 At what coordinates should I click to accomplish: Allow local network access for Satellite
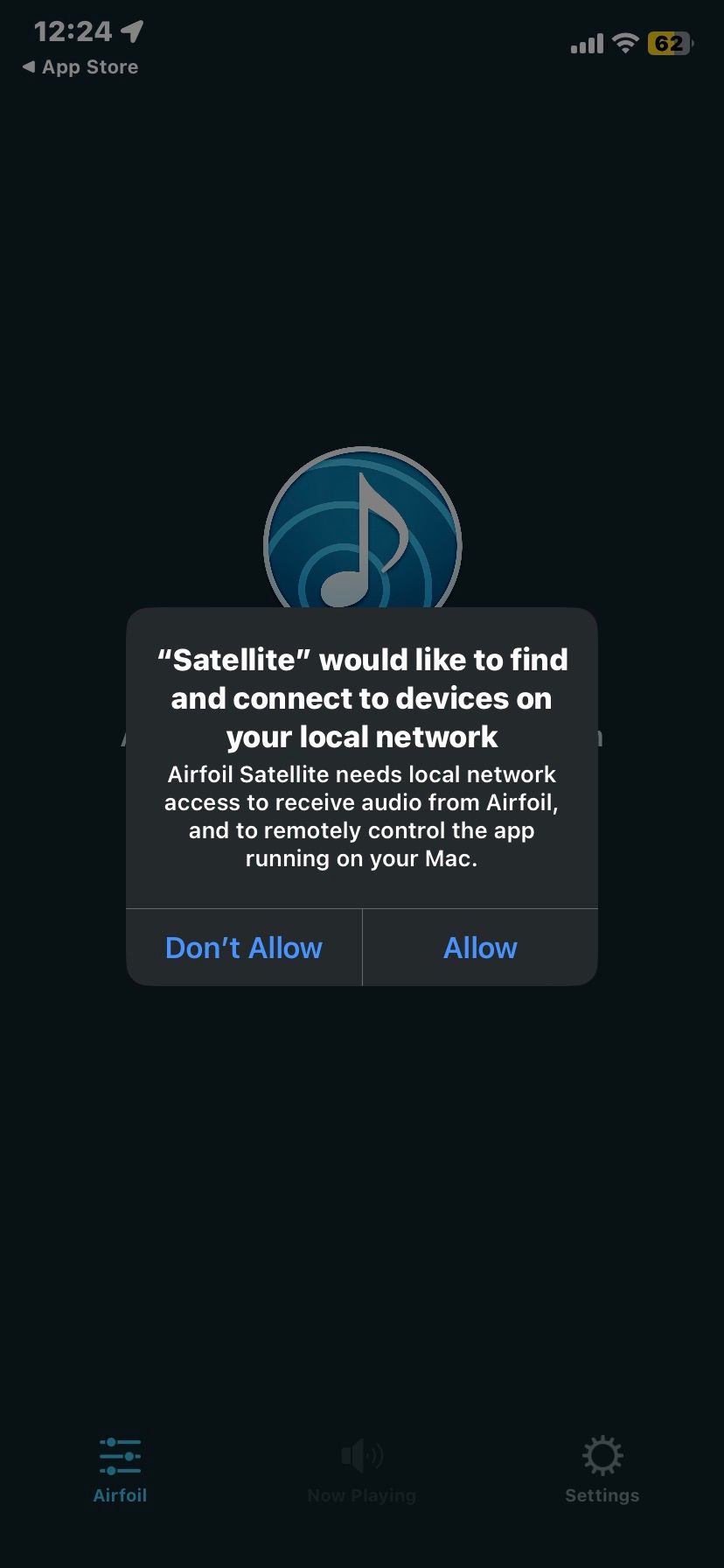pos(480,948)
